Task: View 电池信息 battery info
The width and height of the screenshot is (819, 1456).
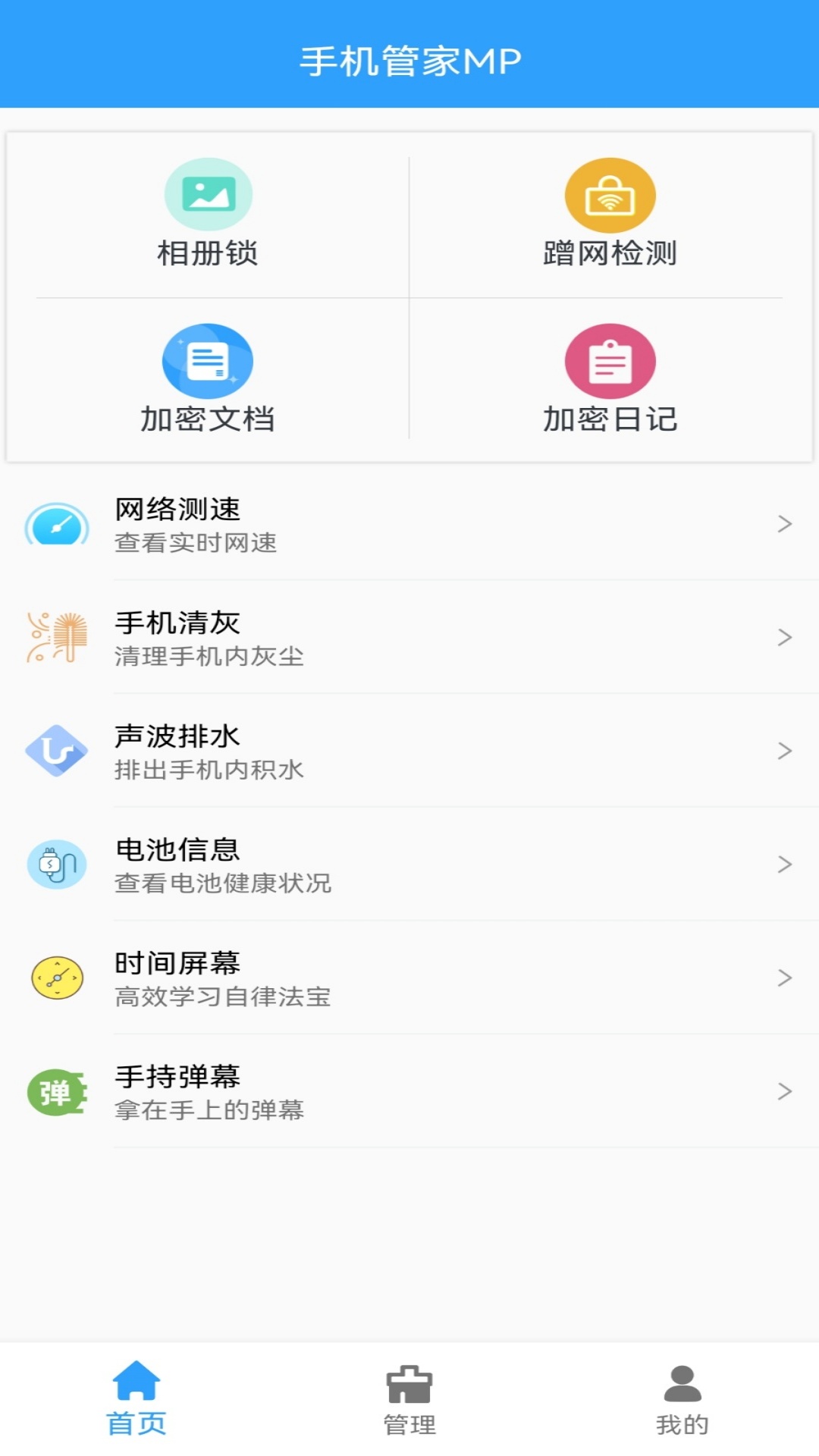Action: 409,864
